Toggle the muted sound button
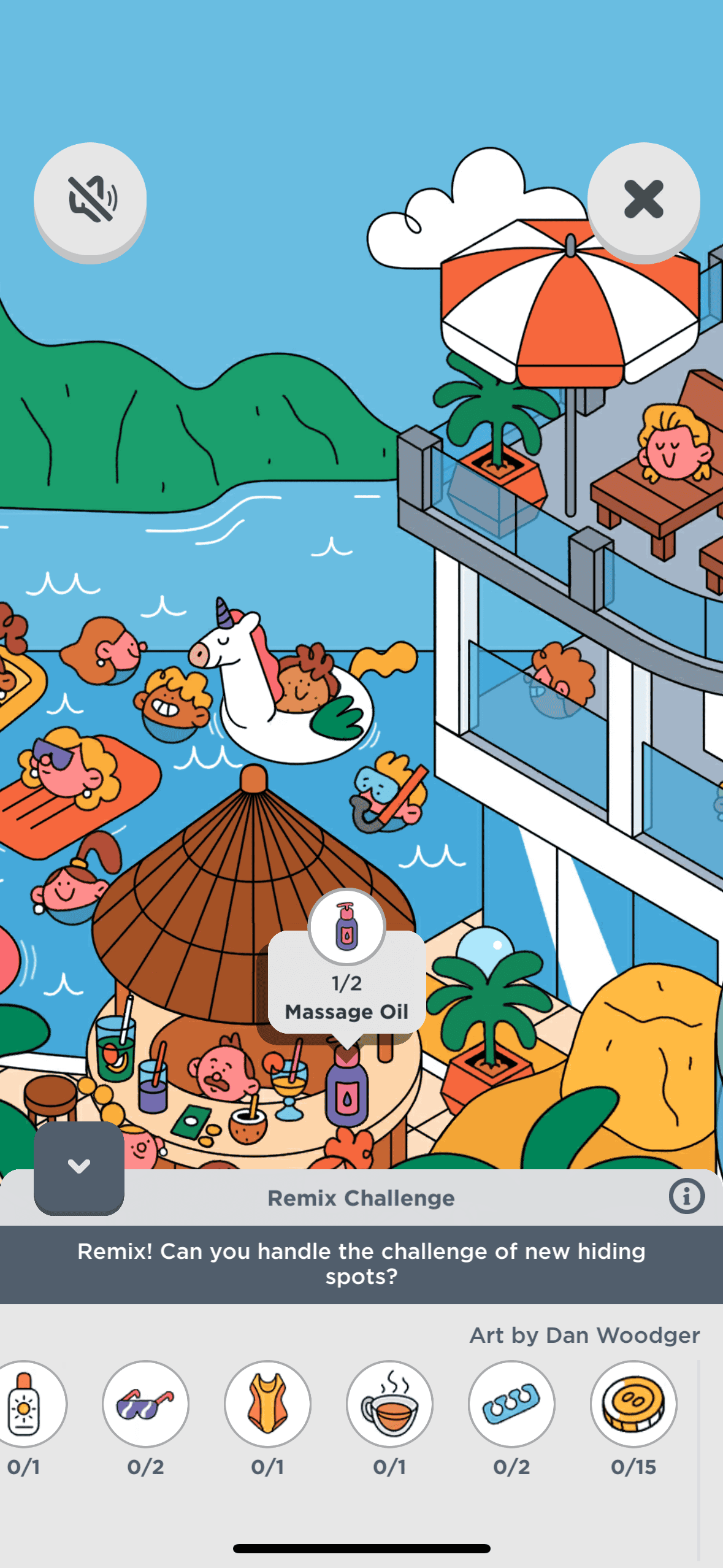 click(x=90, y=199)
